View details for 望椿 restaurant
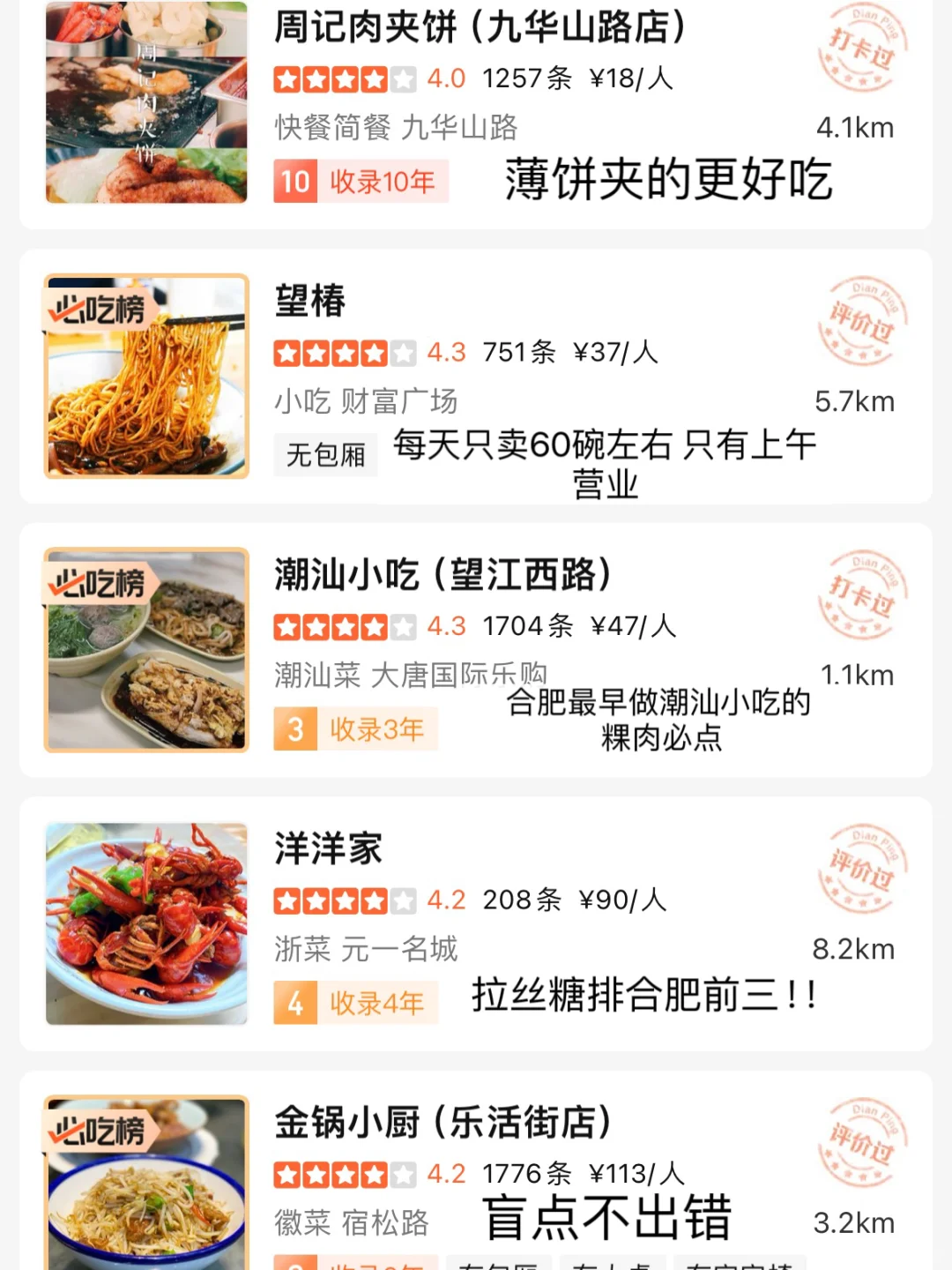952x1270 pixels. tap(310, 302)
